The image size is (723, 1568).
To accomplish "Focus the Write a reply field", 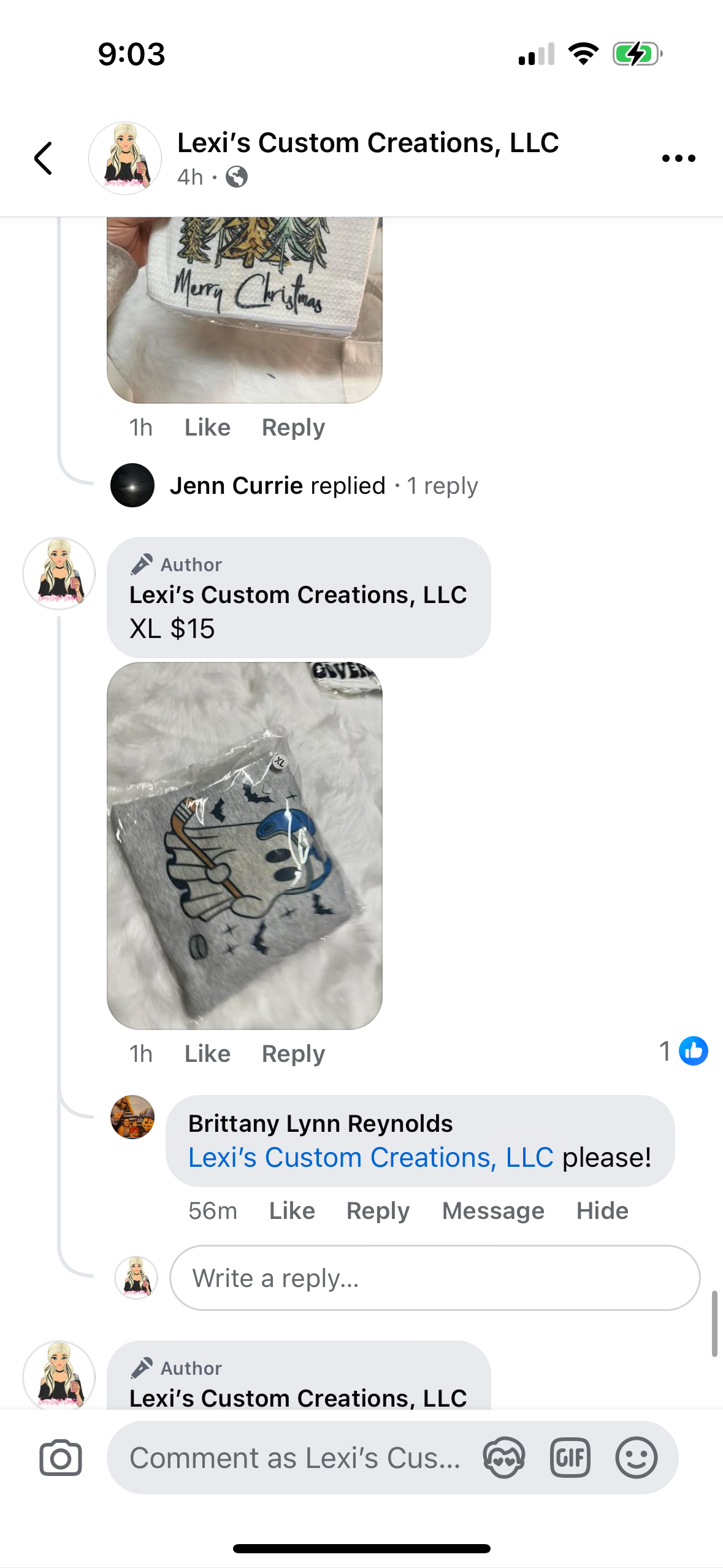I will pyautogui.click(x=434, y=1278).
